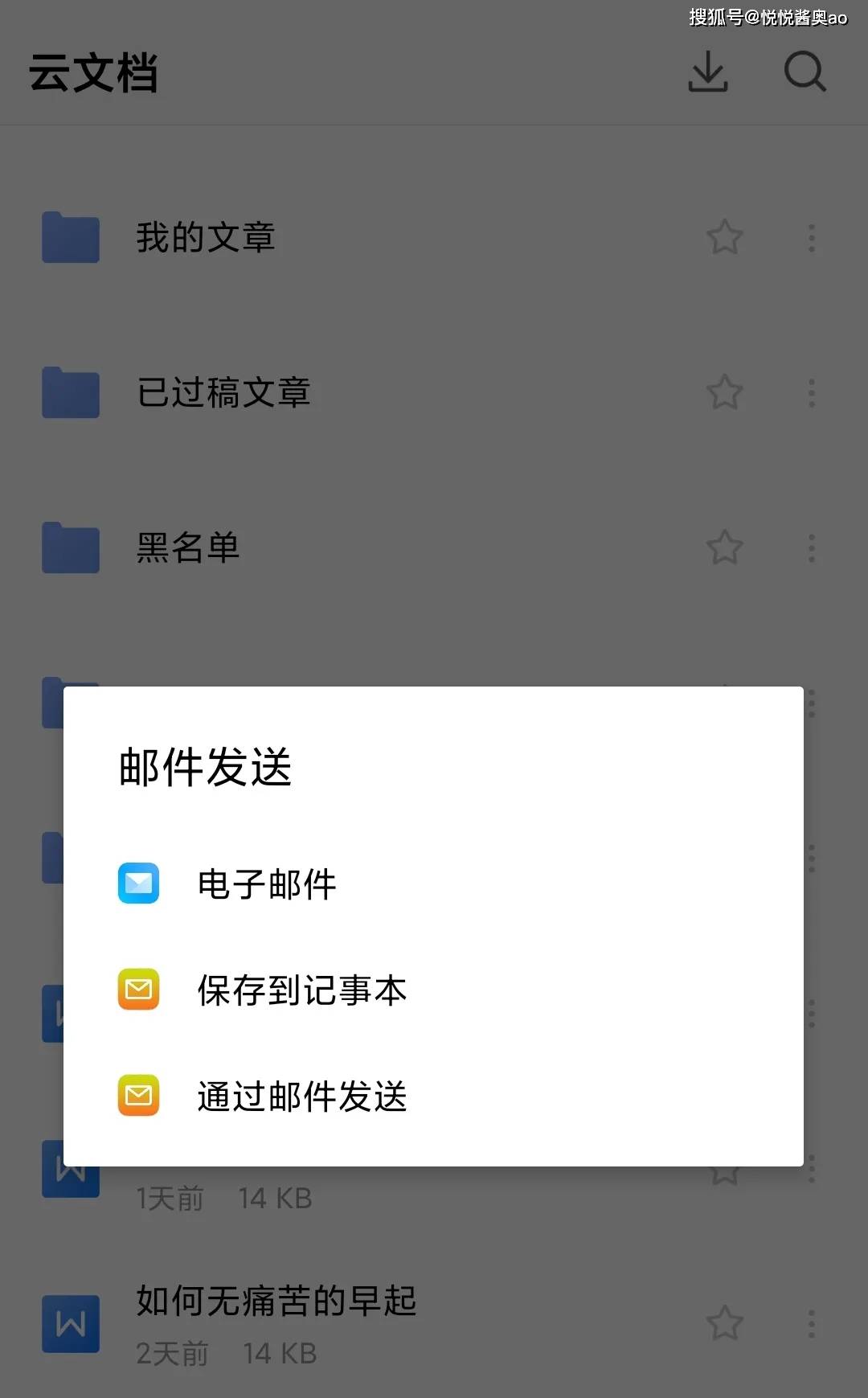
Task: Select the 保存到记事本 notepad icon
Action: click(138, 990)
